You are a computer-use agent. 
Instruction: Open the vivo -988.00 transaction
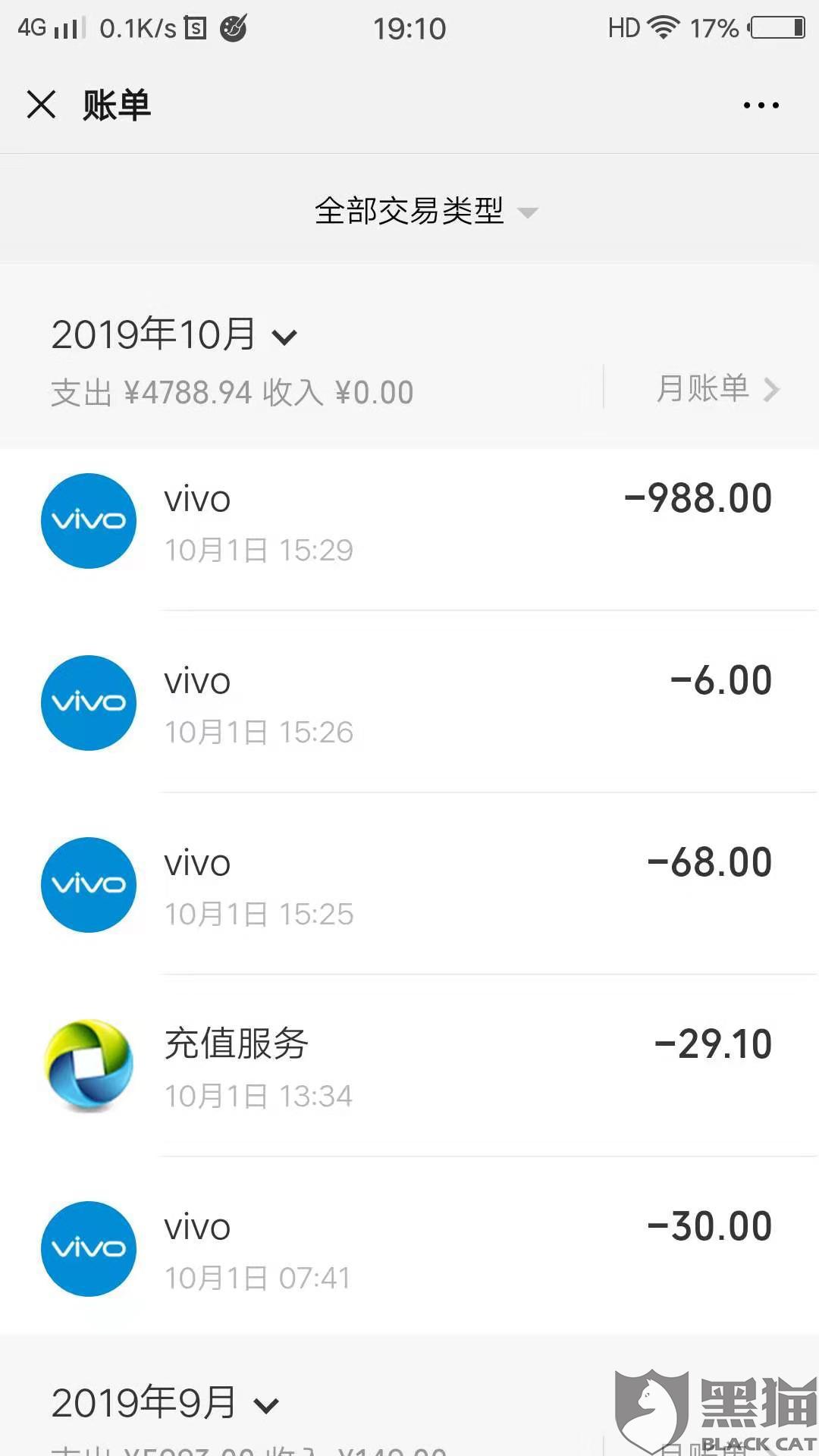(409, 521)
